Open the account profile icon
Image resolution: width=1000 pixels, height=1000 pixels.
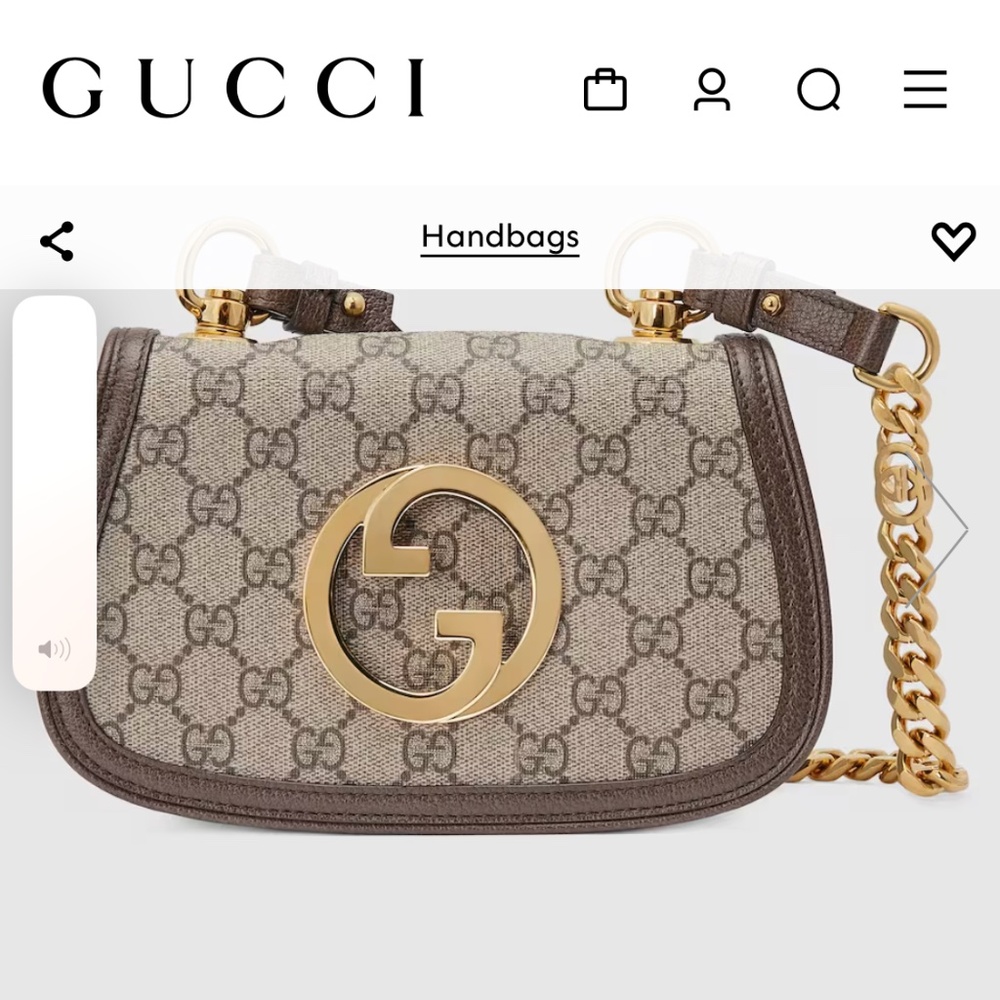[x=712, y=89]
